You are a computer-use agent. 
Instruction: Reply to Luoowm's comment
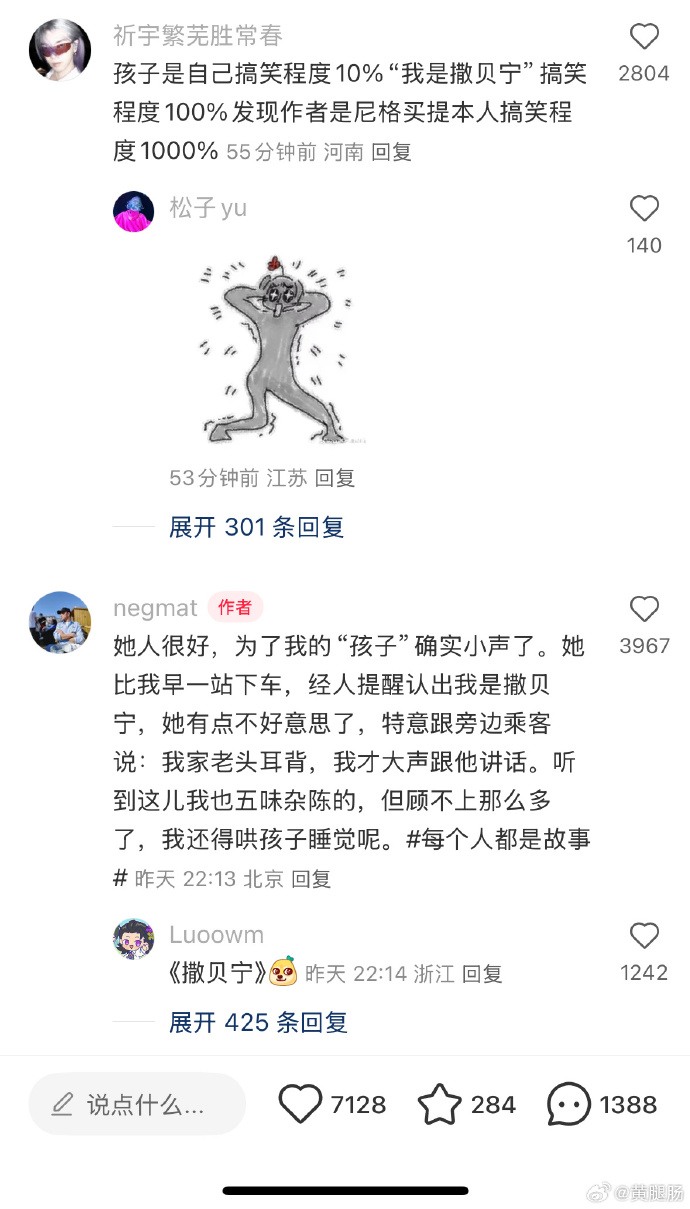[x=482, y=973]
